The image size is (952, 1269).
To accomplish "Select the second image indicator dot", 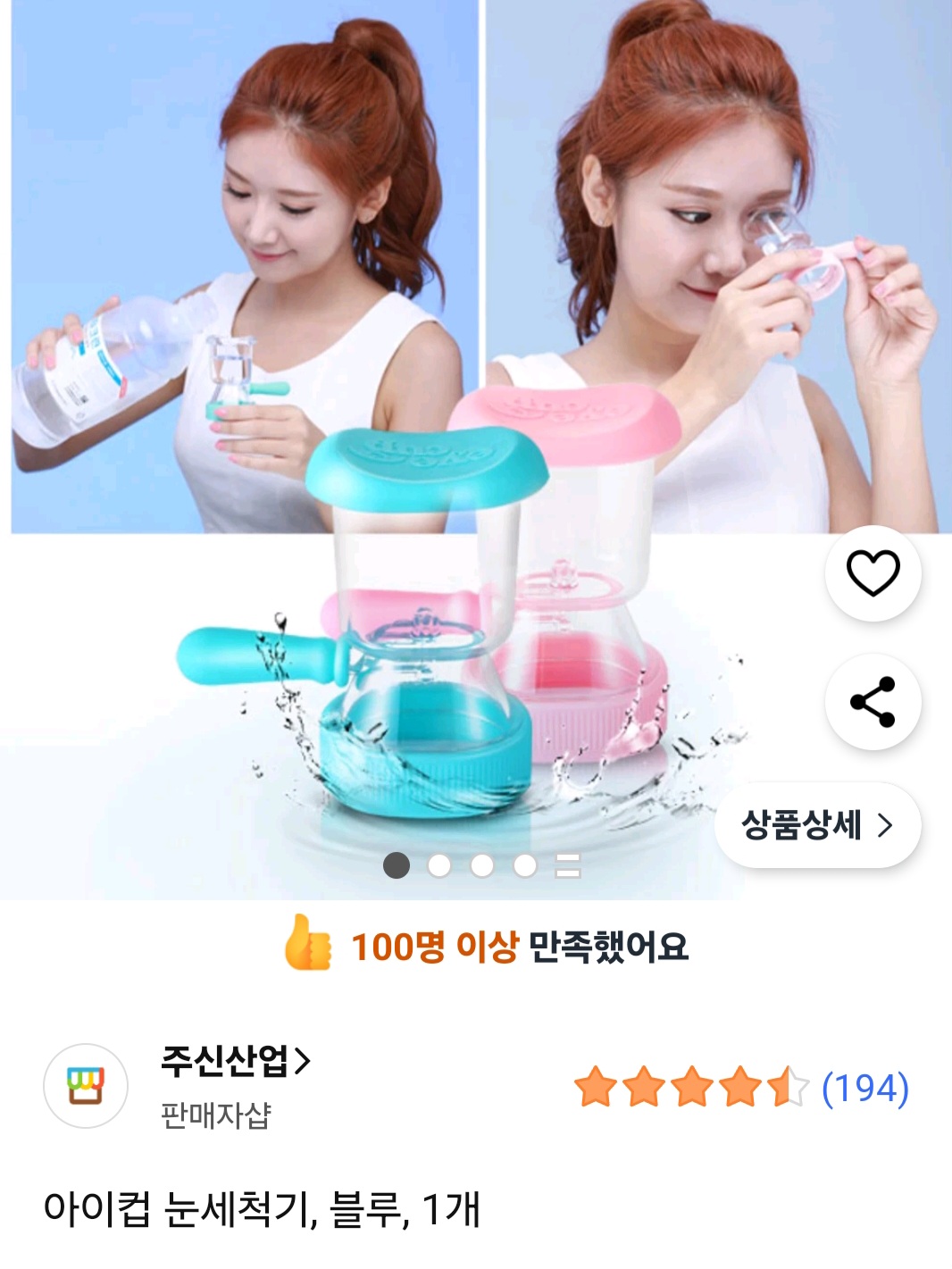I will pyautogui.click(x=439, y=865).
